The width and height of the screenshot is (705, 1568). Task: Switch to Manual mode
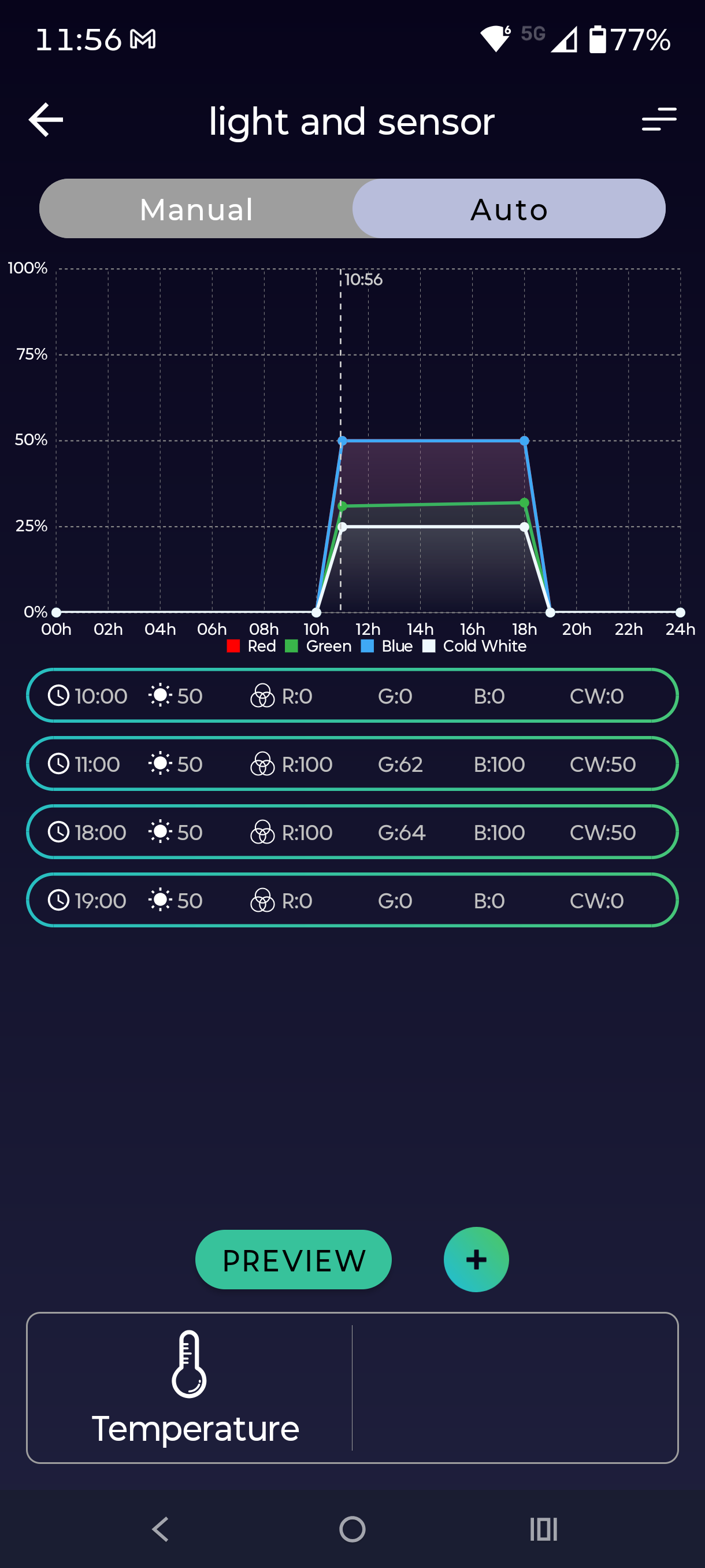(196, 209)
